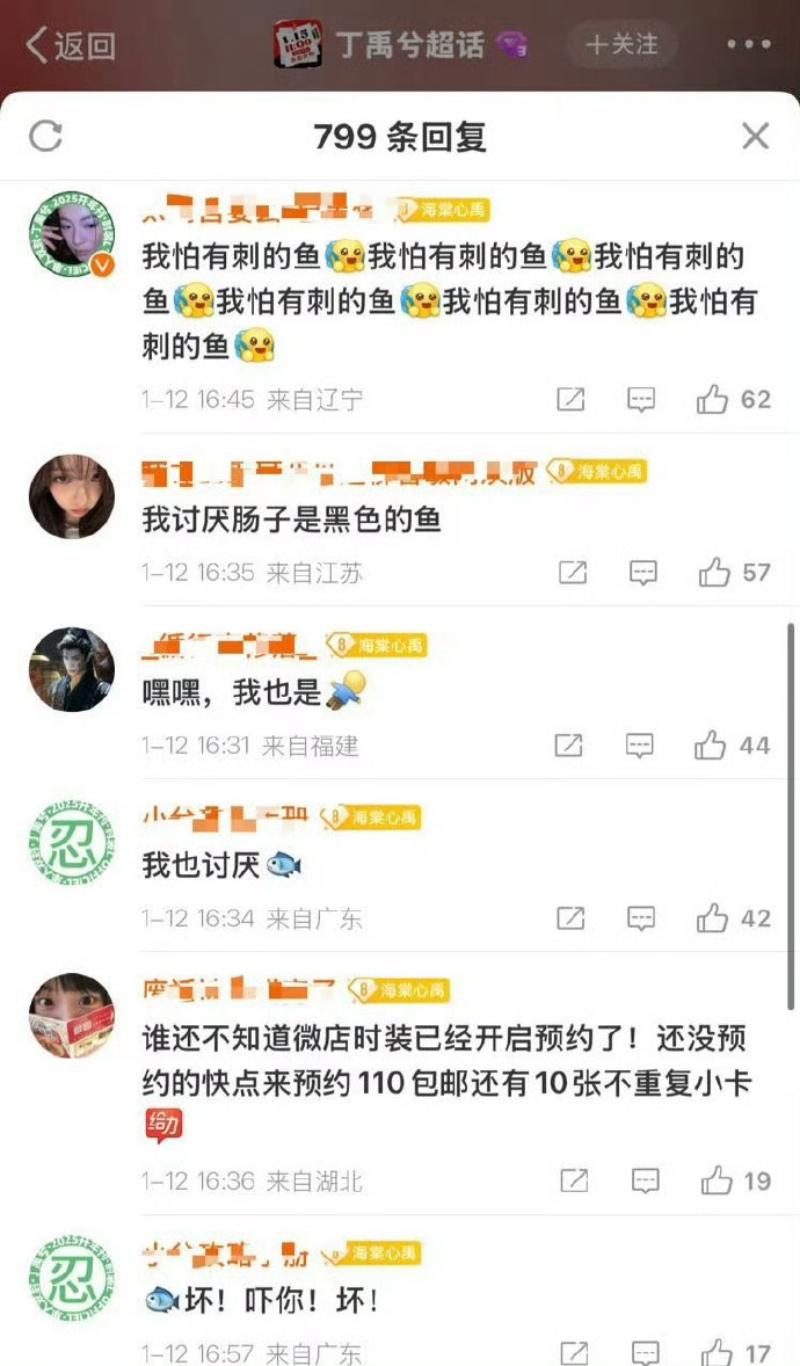Reply to the 微店时装 preorder comment

click(645, 1181)
